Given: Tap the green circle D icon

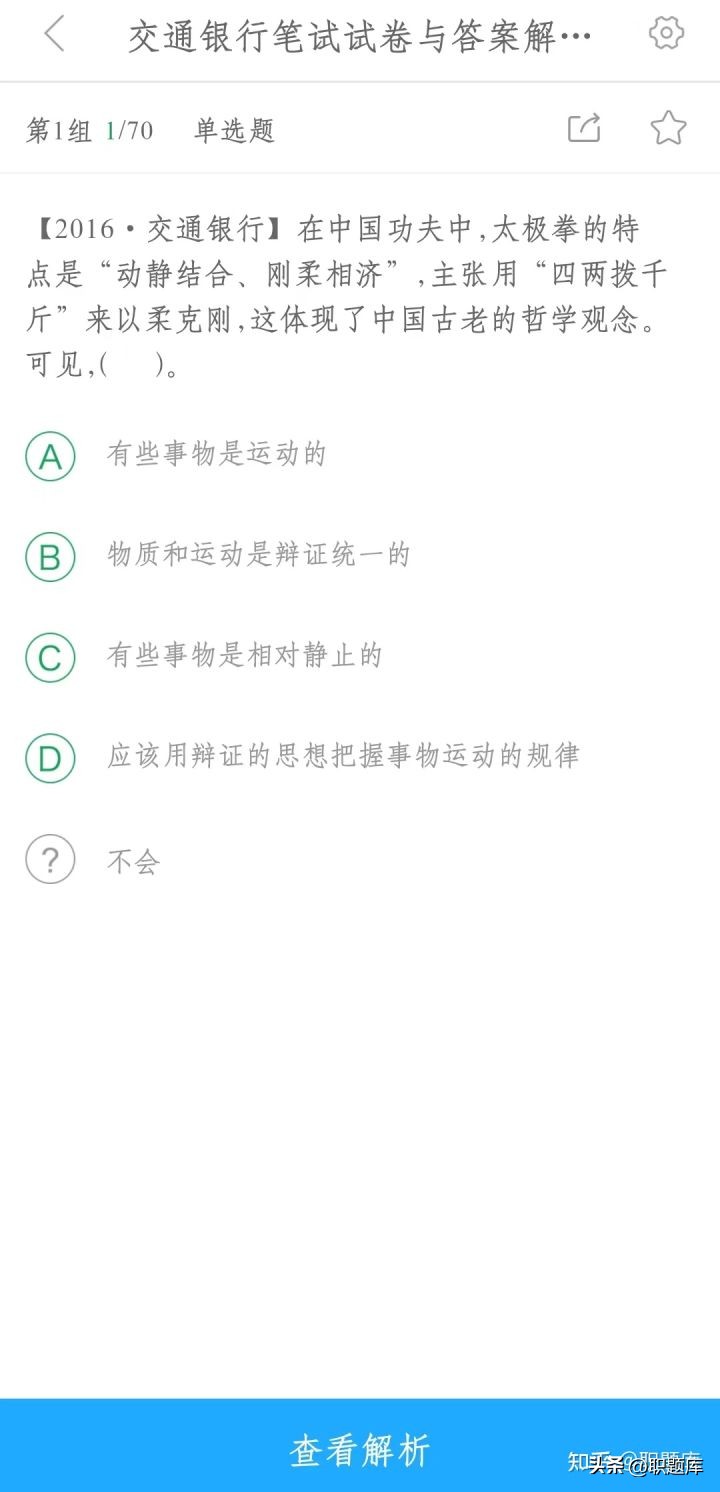Looking at the screenshot, I should [x=50, y=758].
